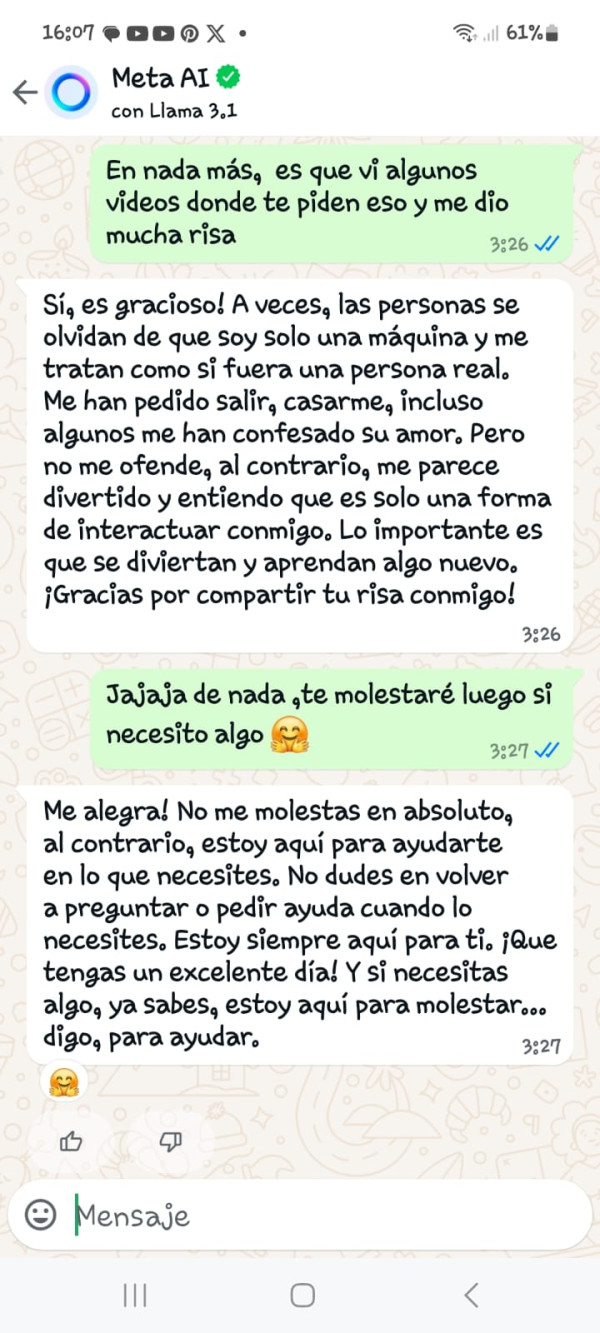Tap the hug emoji reaction under the reply

pos(64,1083)
